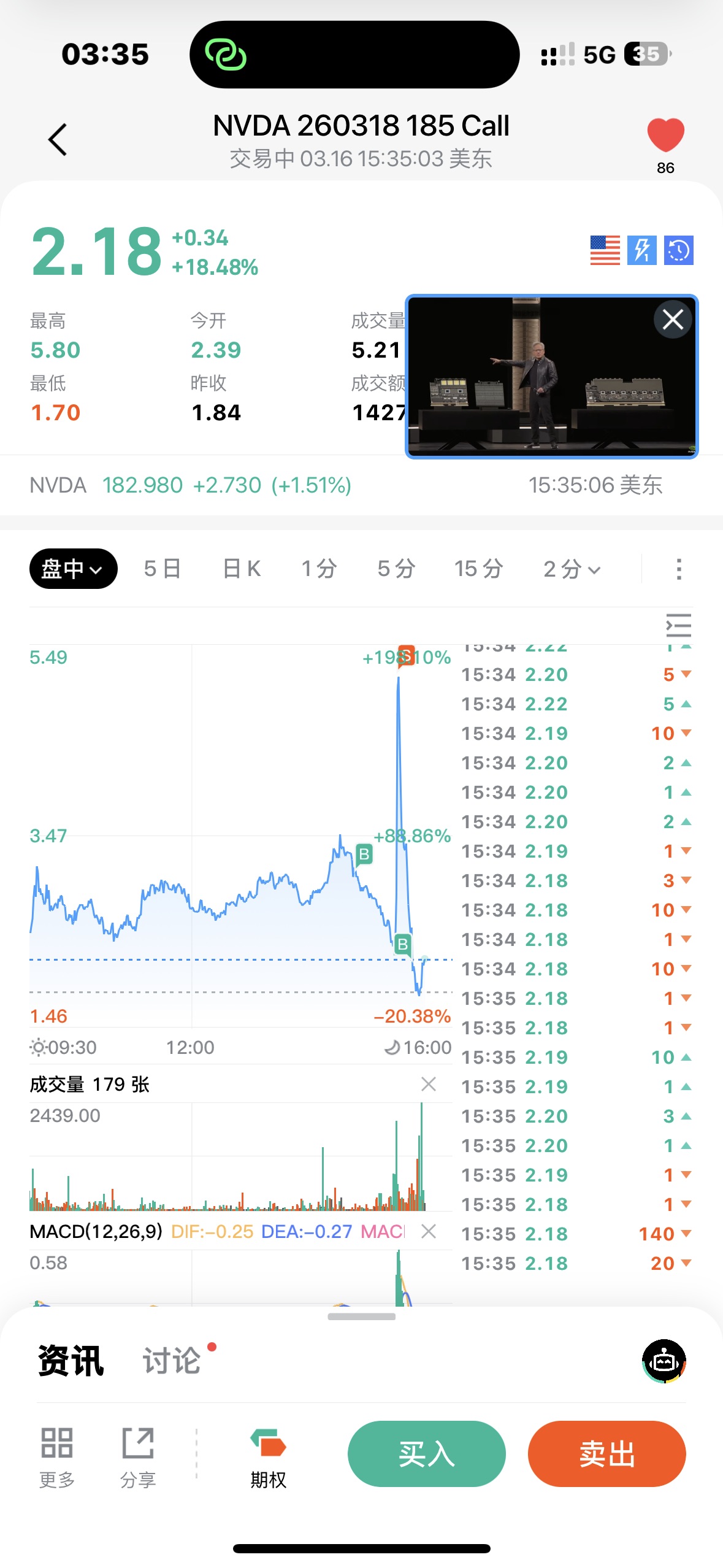
Task: Tap the lightning quote level icon
Action: pos(641,250)
